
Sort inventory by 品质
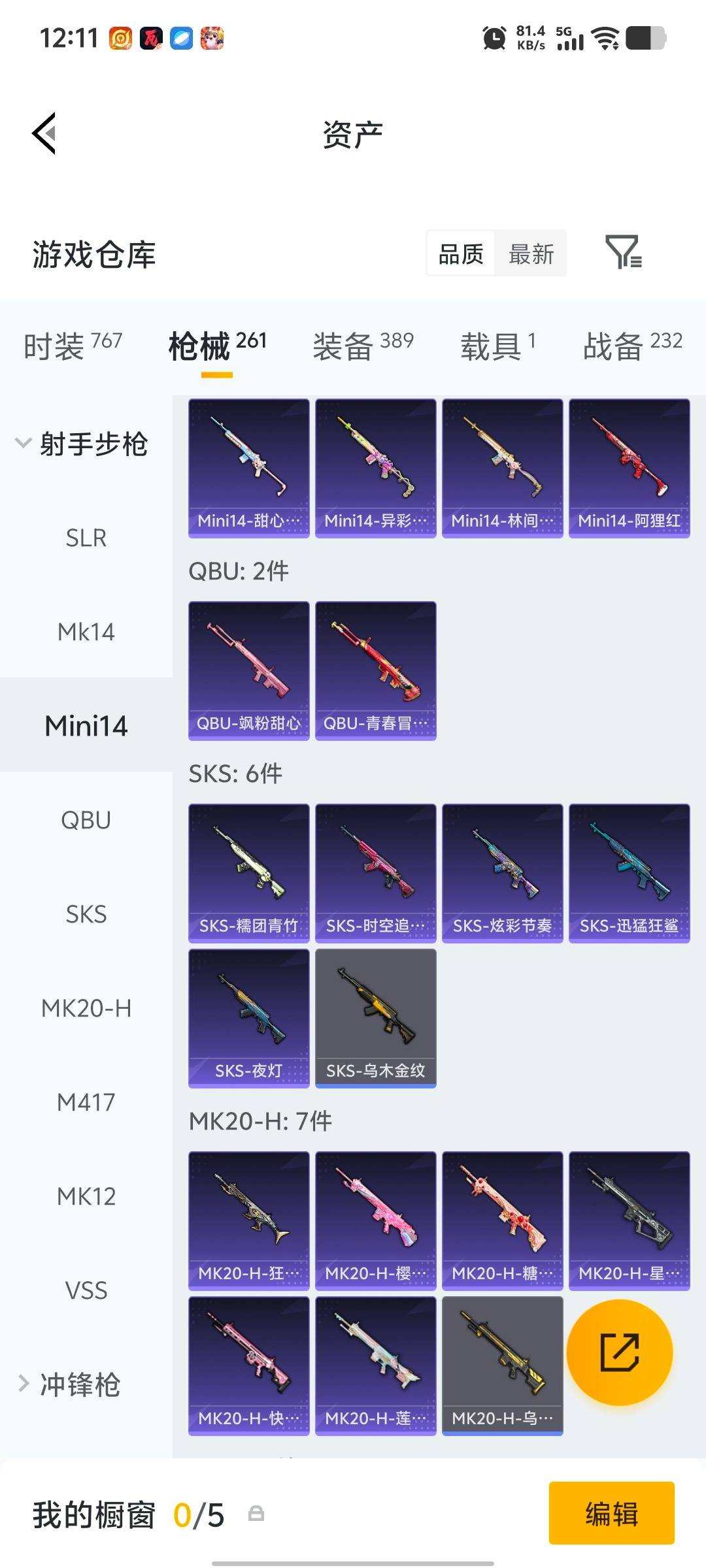(x=461, y=253)
